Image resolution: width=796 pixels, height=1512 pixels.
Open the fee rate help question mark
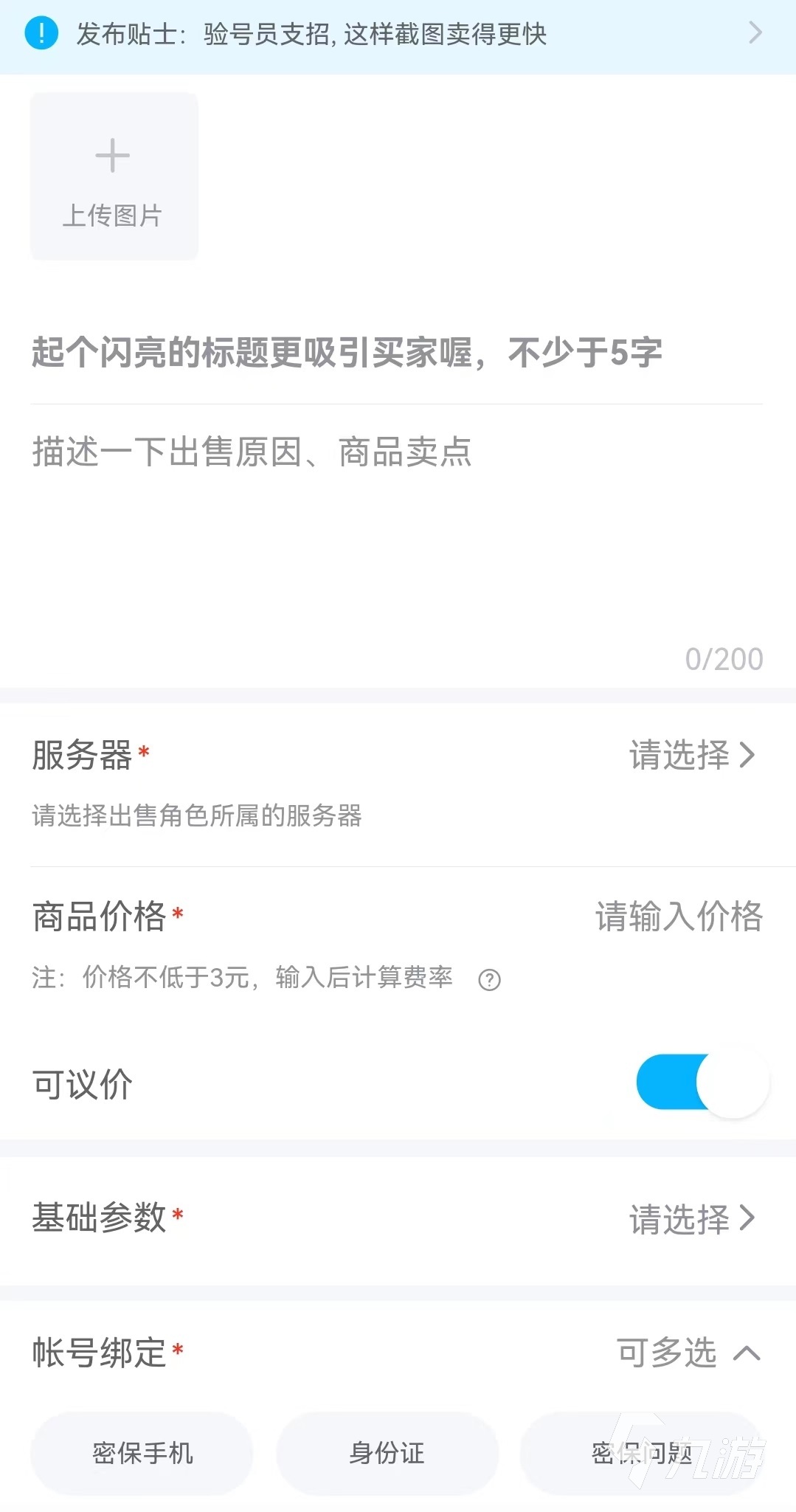click(489, 979)
